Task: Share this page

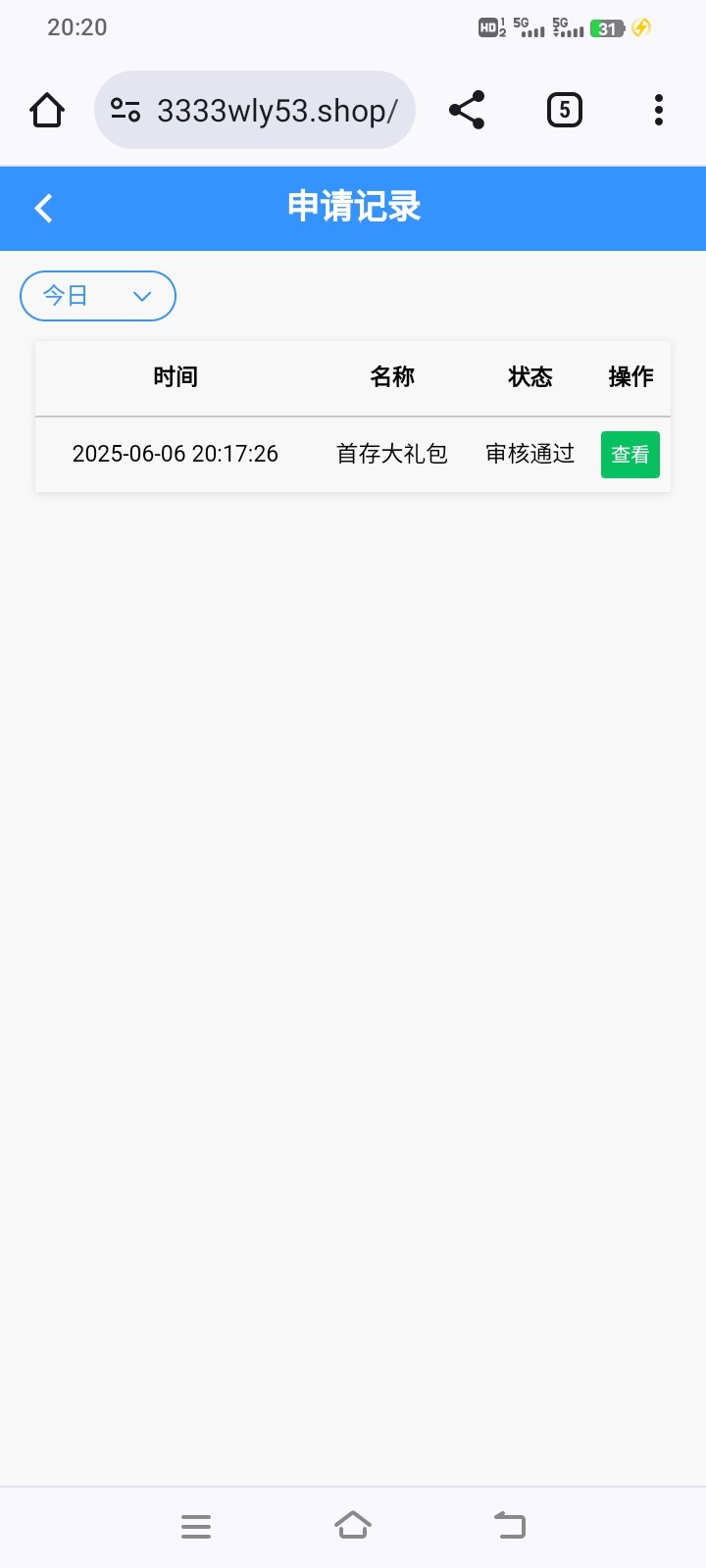Action: (x=467, y=110)
